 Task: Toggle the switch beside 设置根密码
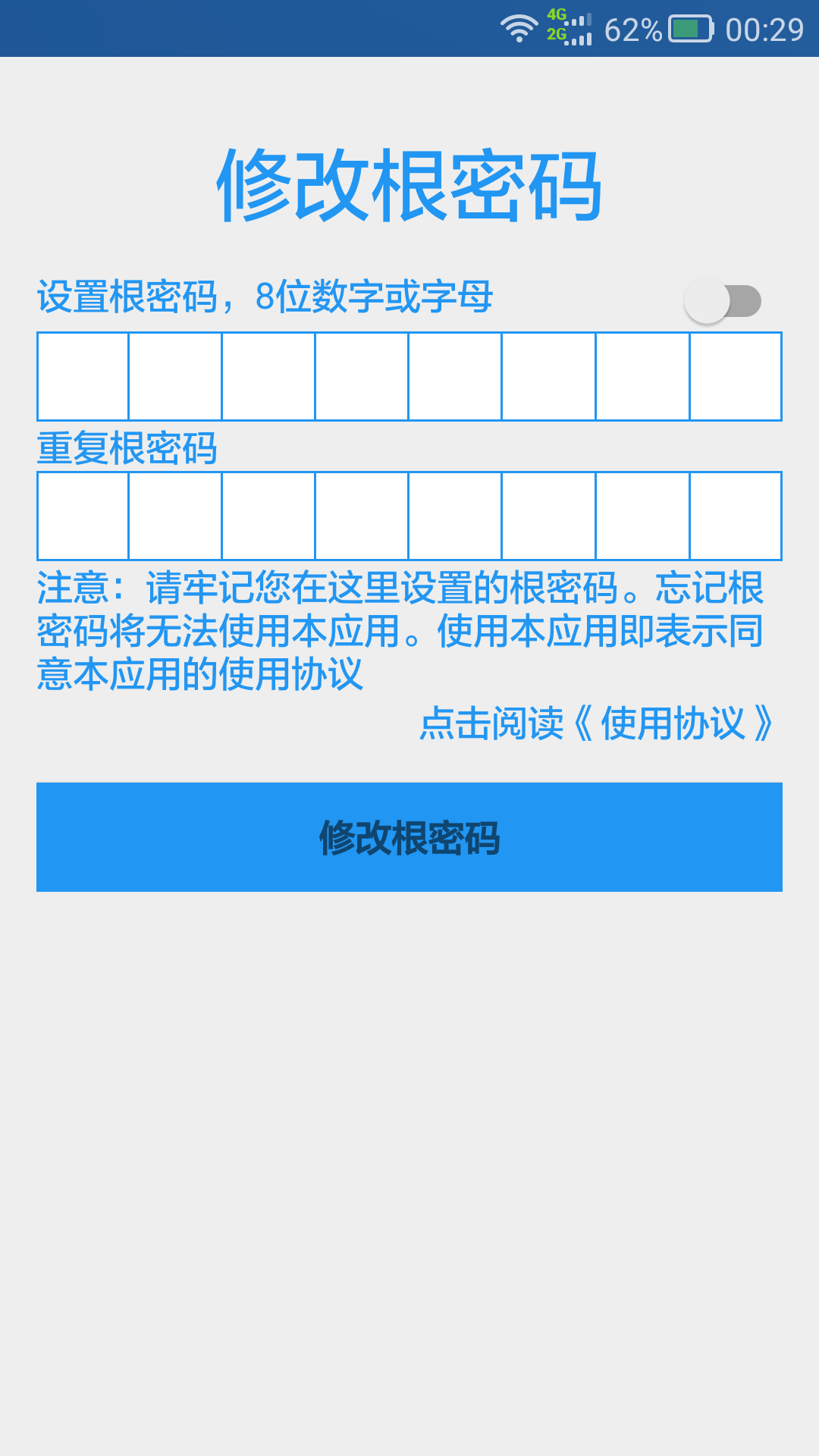[x=722, y=301]
